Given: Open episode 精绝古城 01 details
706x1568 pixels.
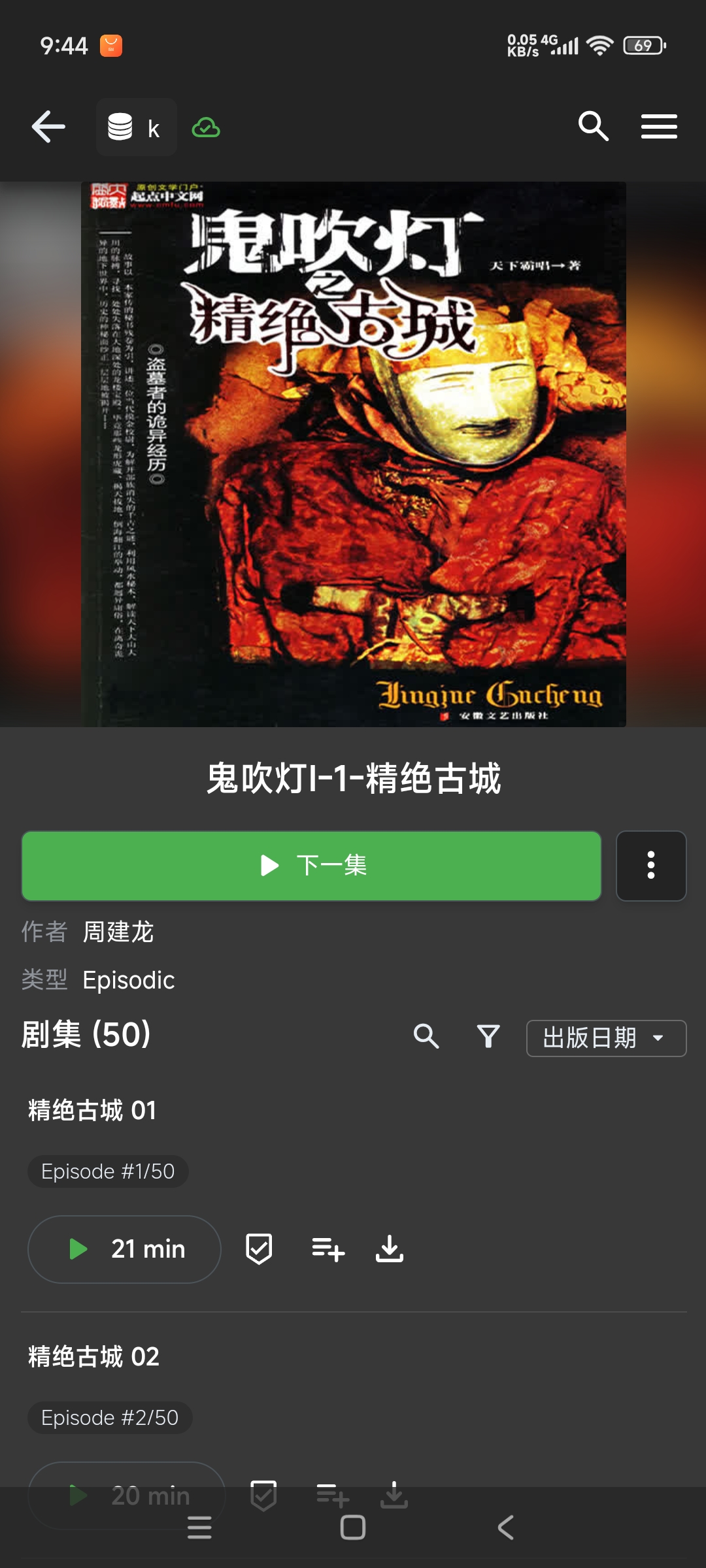Looking at the screenshot, I should click(92, 1111).
